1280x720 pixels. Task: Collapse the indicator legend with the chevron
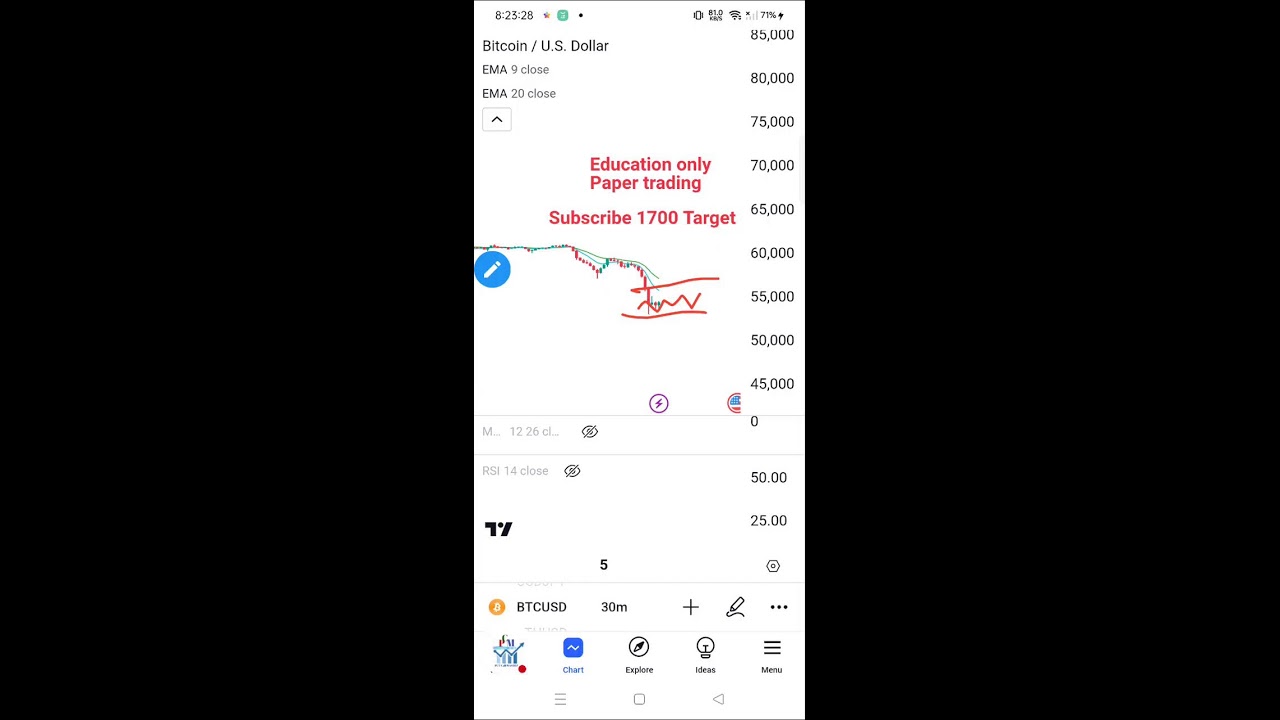pos(497,120)
